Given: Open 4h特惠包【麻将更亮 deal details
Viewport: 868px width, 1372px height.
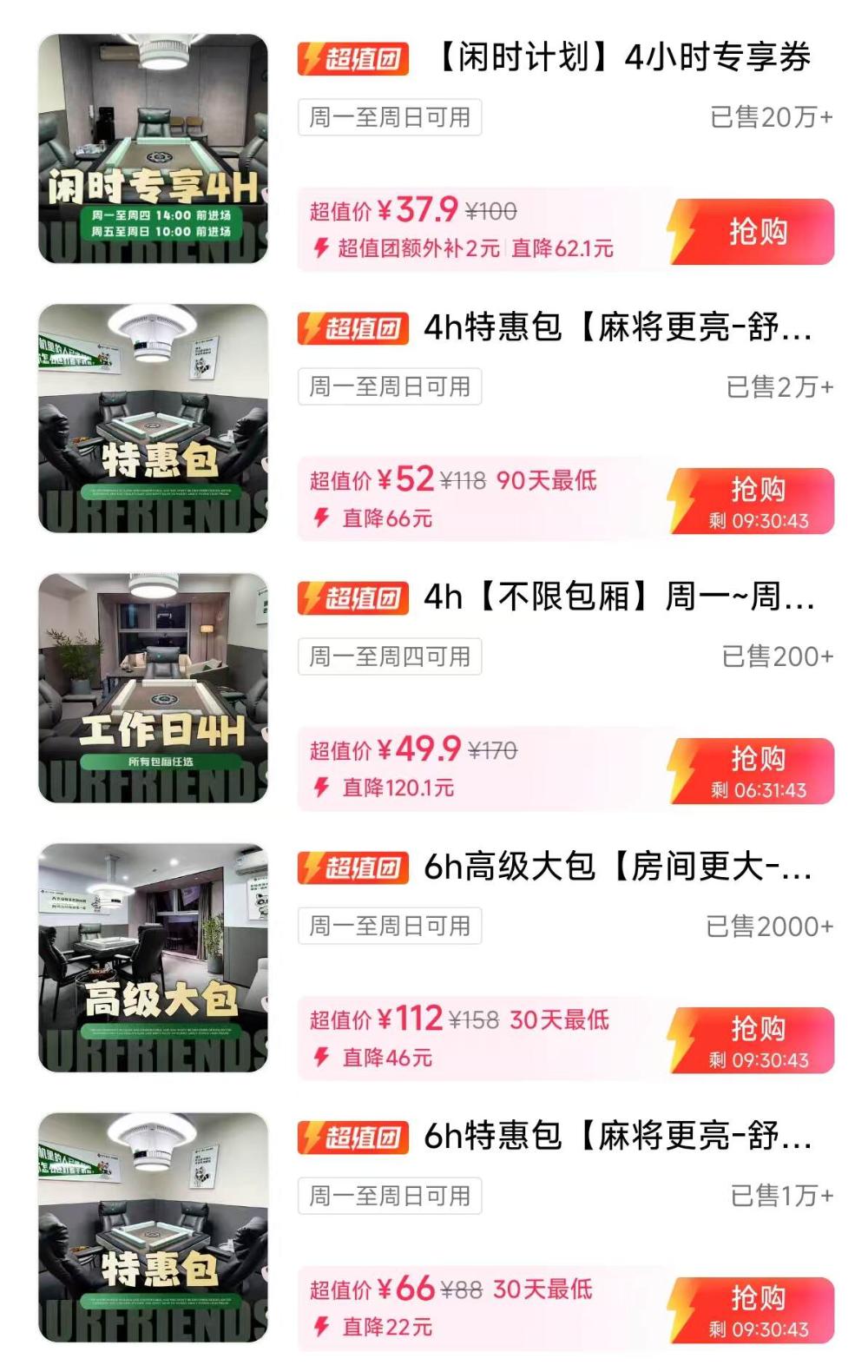Looking at the screenshot, I should coord(616,328).
